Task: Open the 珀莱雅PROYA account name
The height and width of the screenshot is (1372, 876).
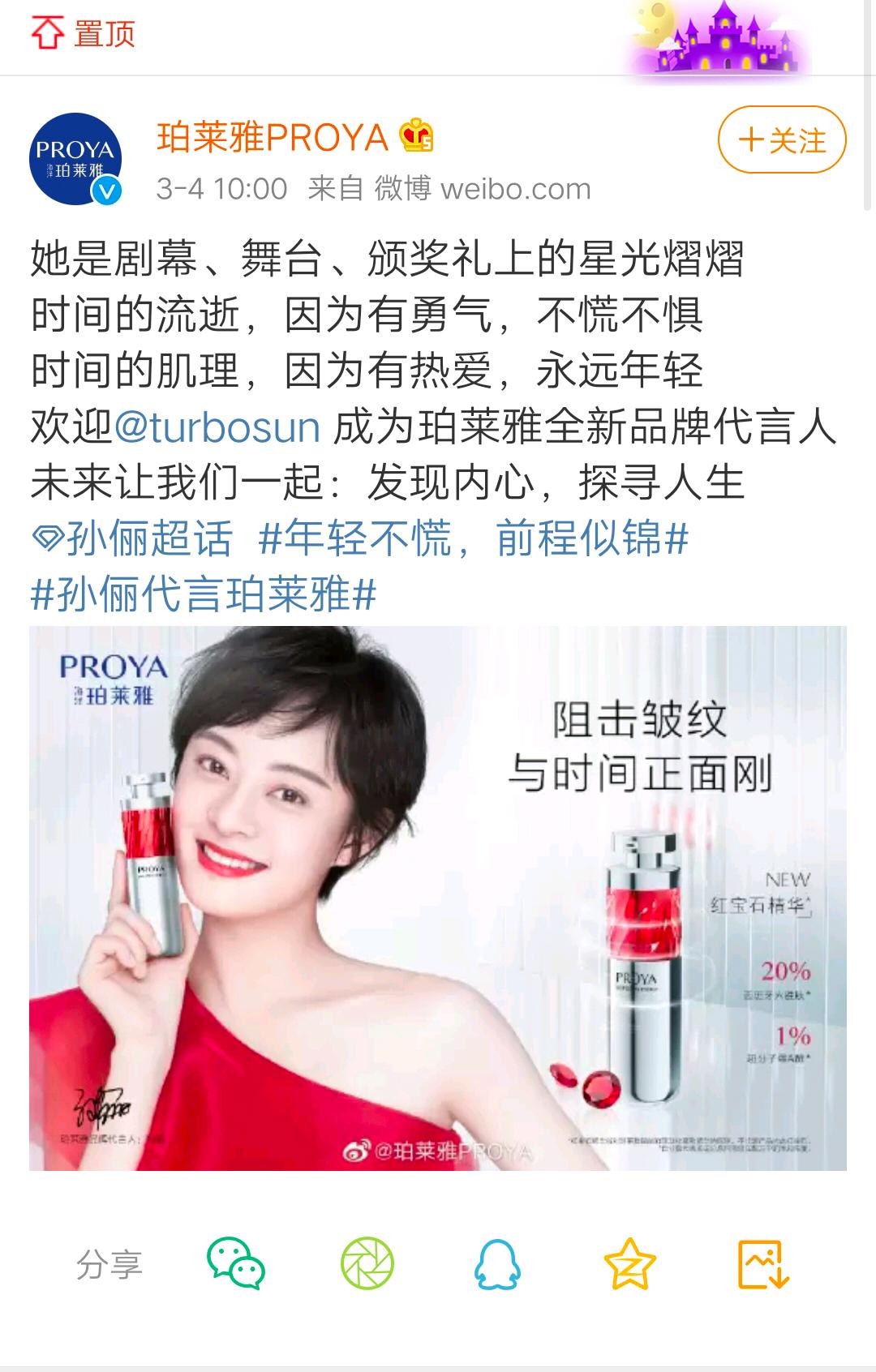Action: click(272, 137)
